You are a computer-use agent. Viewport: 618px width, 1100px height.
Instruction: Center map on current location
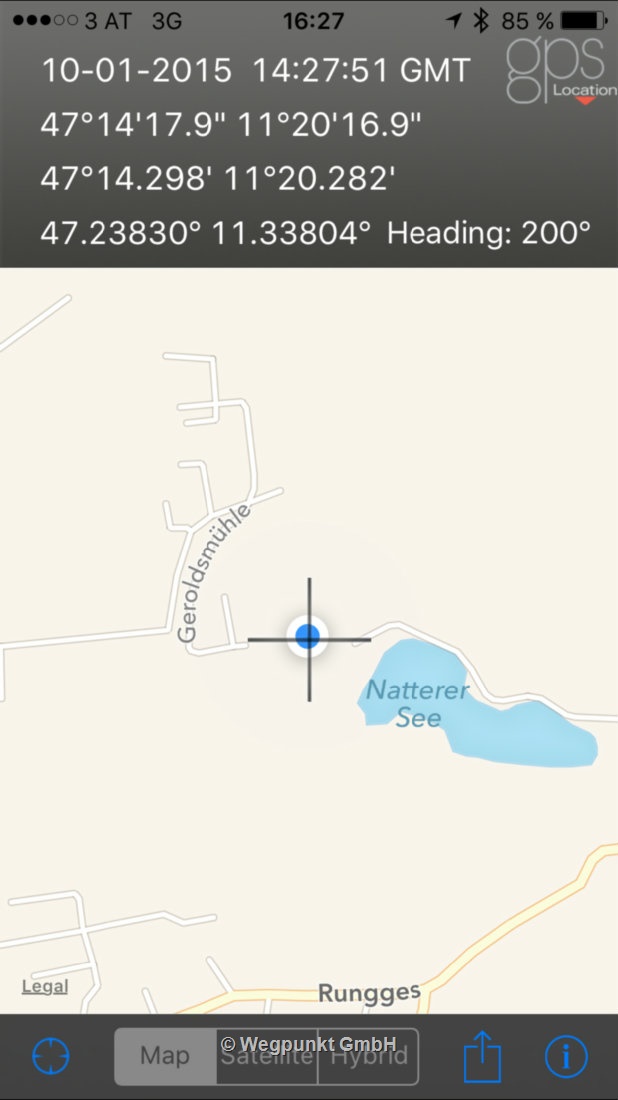(51, 1056)
